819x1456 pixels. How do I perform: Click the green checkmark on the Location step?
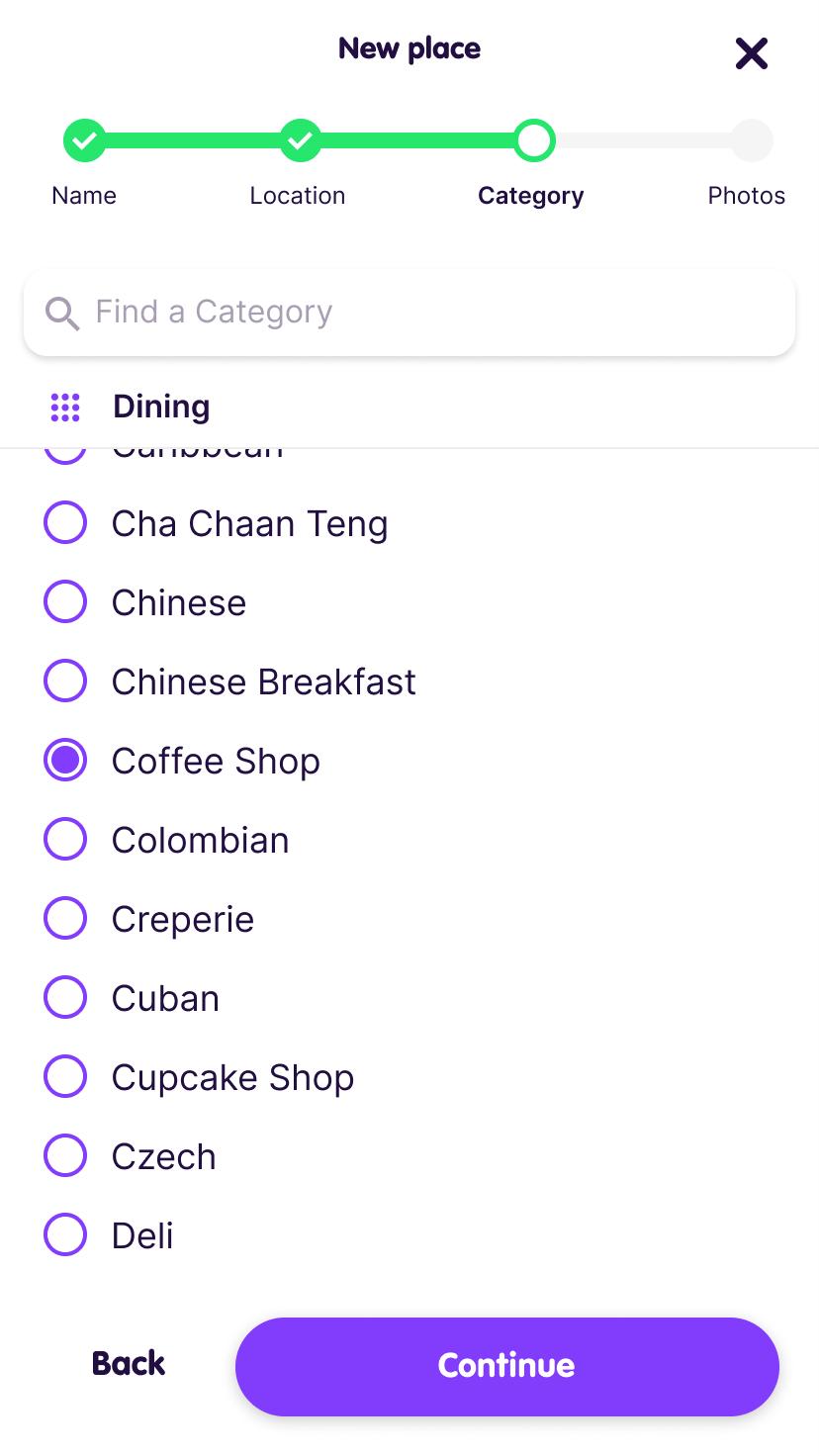coord(299,139)
